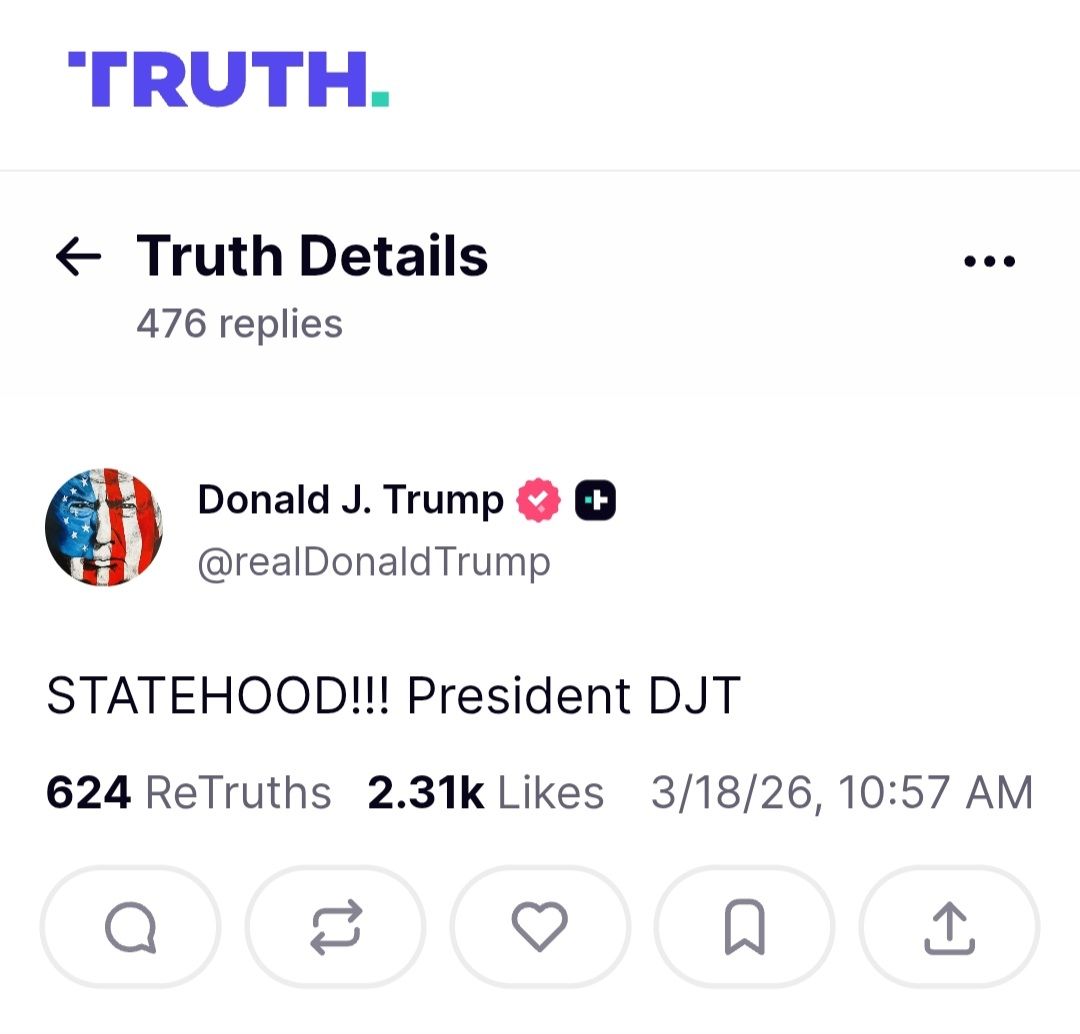
Task: Open the three-dot overflow menu
Action: [990, 261]
